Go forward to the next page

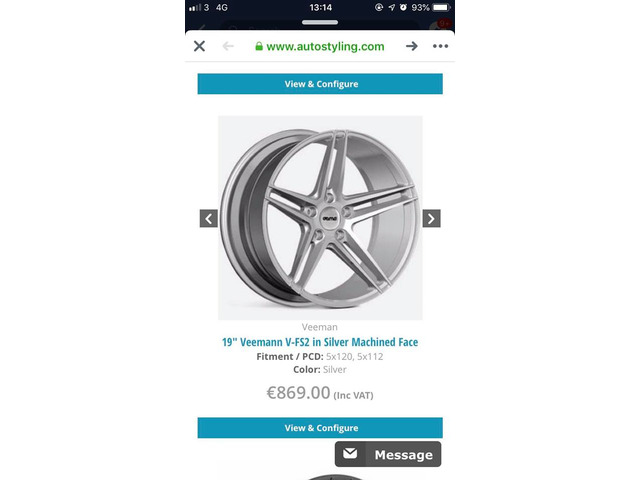coord(412,46)
